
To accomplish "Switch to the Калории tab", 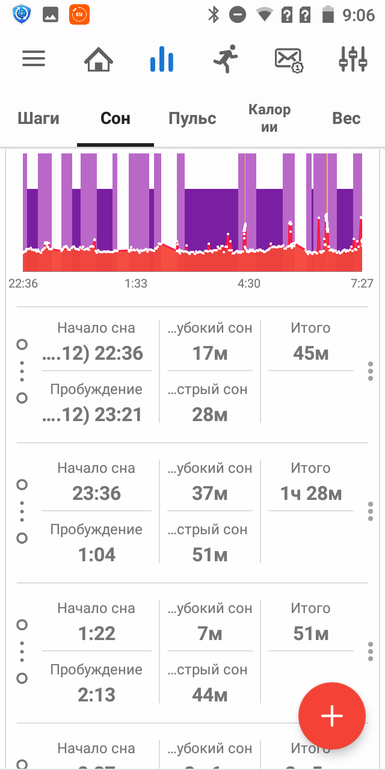I will pyautogui.click(x=270, y=118).
